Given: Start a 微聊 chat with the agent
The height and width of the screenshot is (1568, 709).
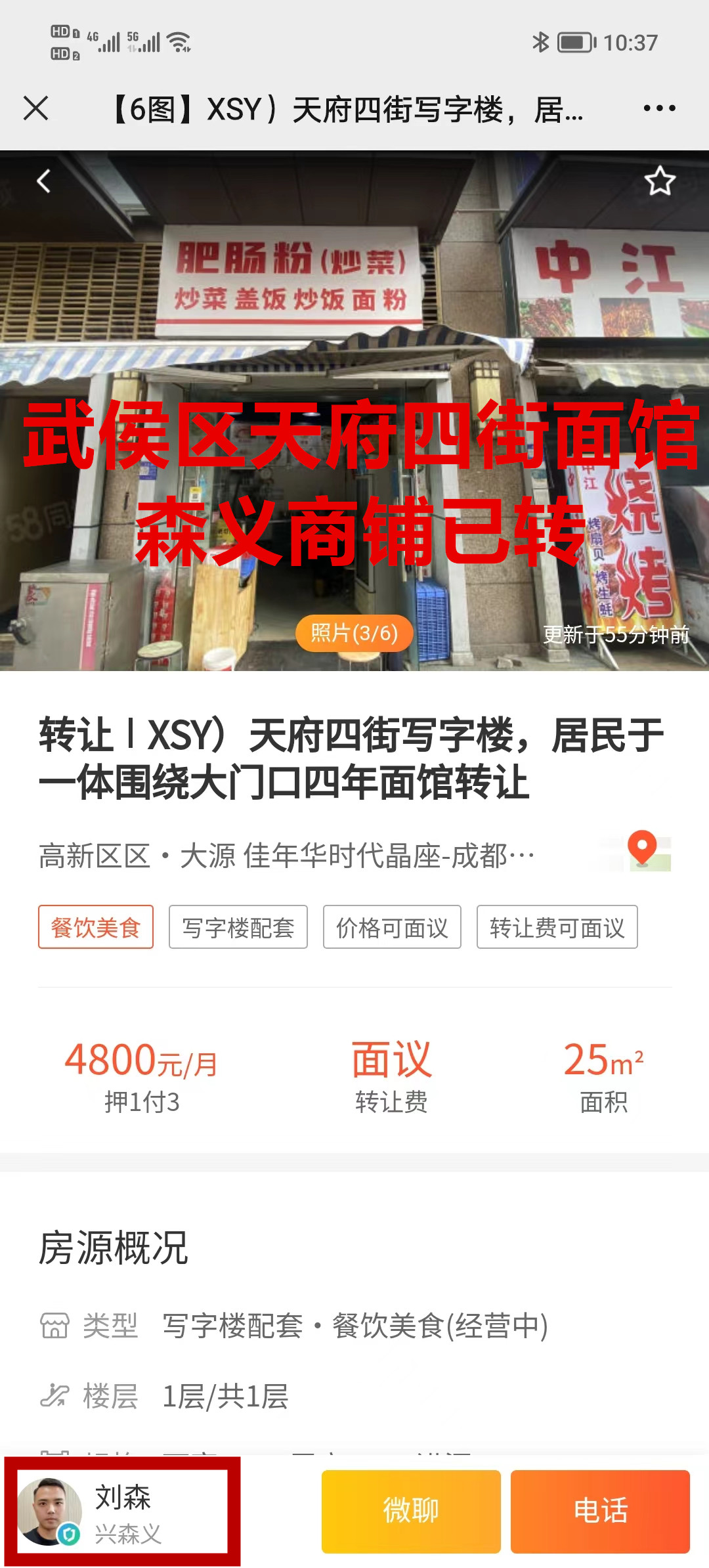Looking at the screenshot, I should [411, 1512].
